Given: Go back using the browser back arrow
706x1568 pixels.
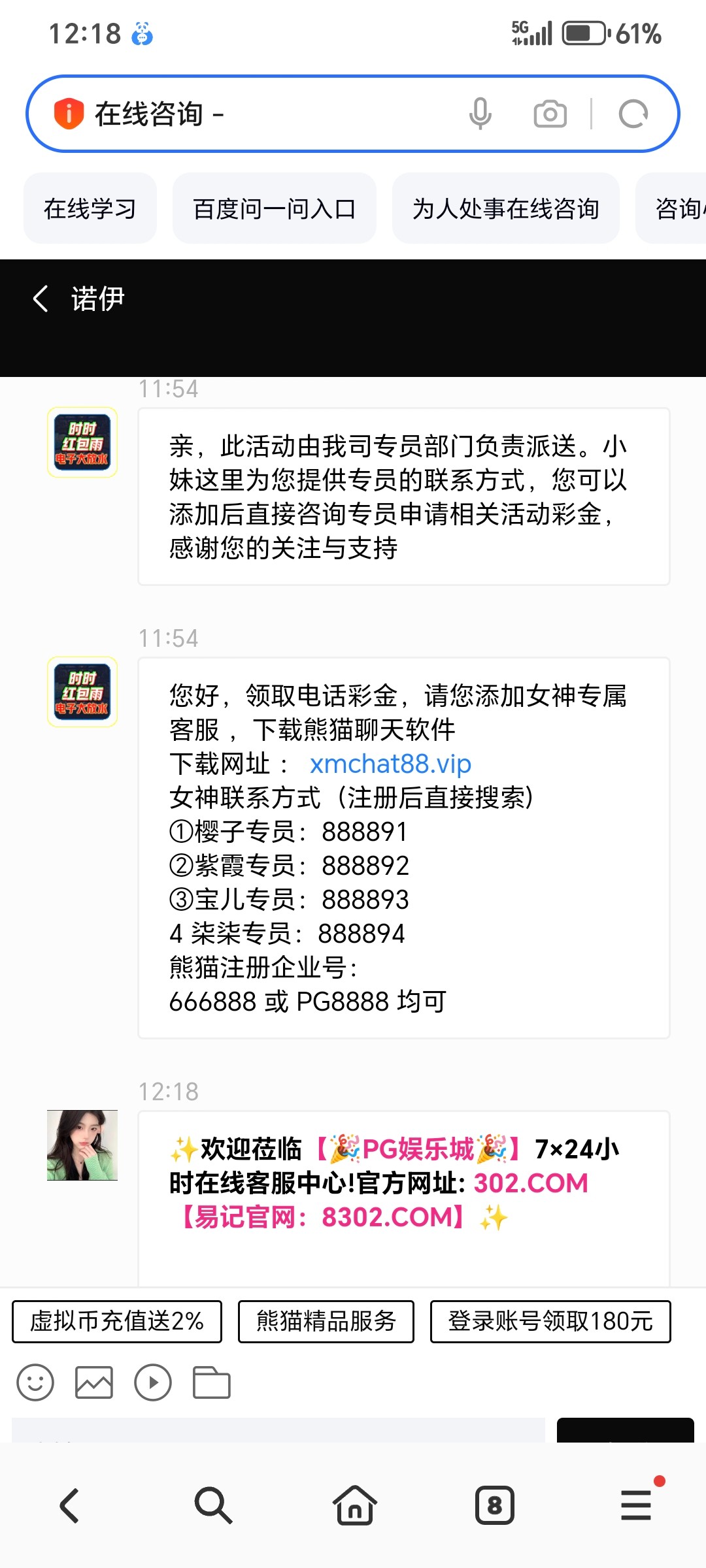Looking at the screenshot, I should pyautogui.click(x=70, y=1506).
